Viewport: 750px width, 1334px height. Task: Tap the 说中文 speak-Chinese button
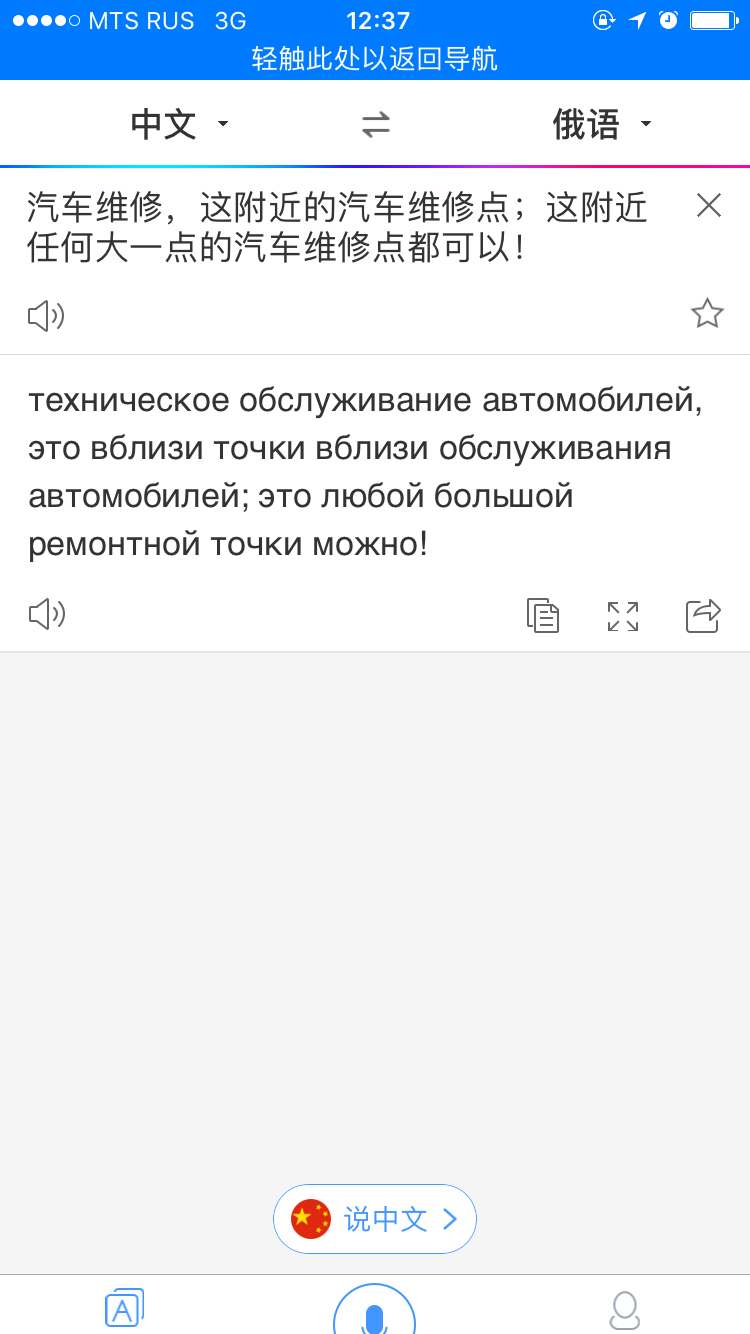(375, 1219)
